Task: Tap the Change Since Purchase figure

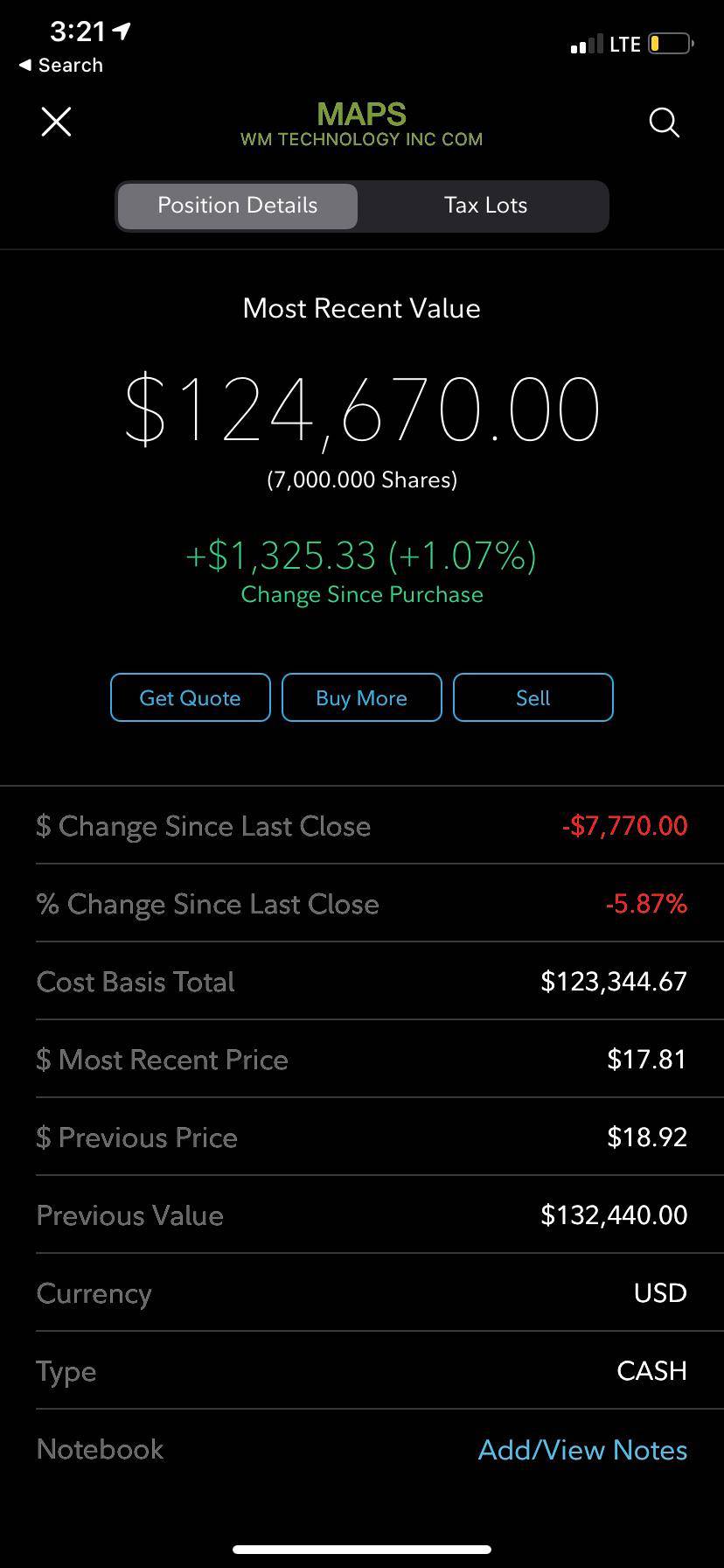Action: 361,556
